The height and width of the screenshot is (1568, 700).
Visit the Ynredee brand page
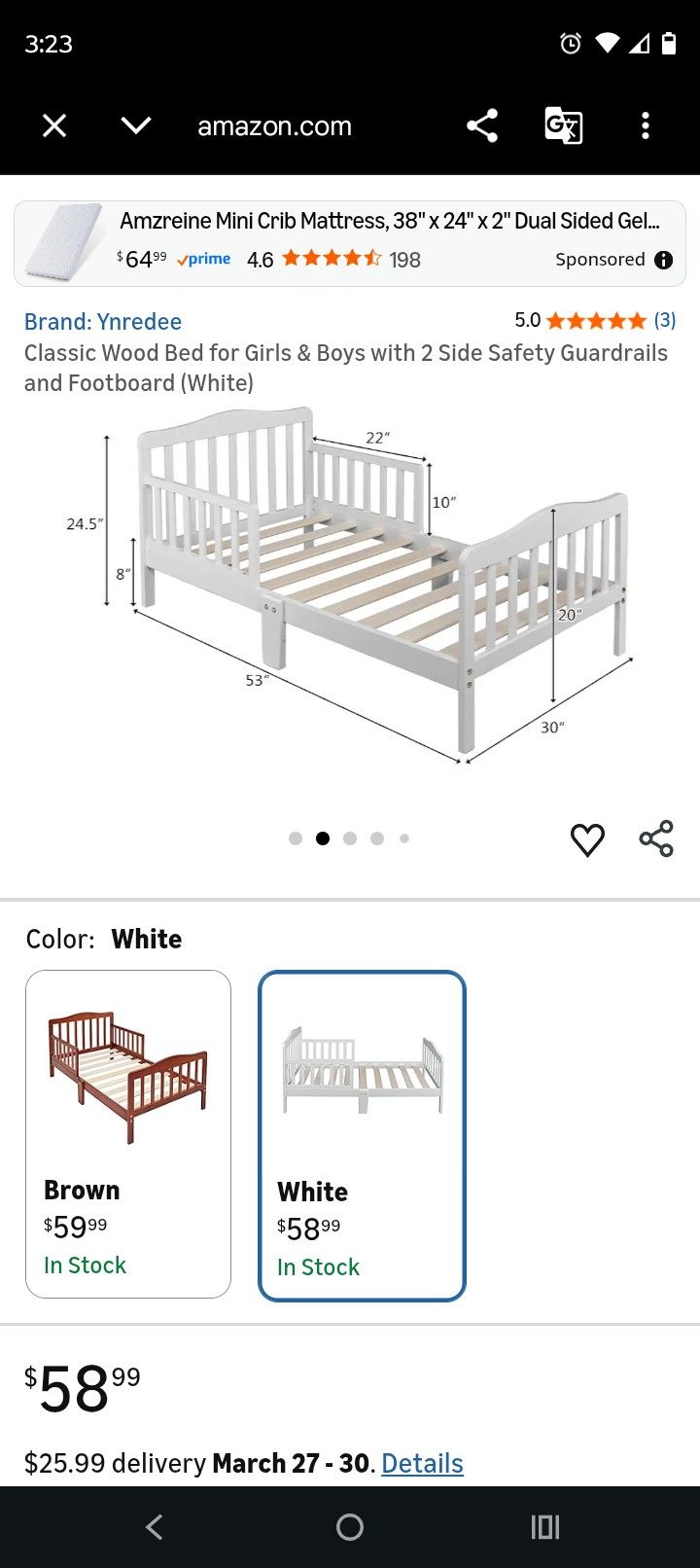tap(103, 321)
